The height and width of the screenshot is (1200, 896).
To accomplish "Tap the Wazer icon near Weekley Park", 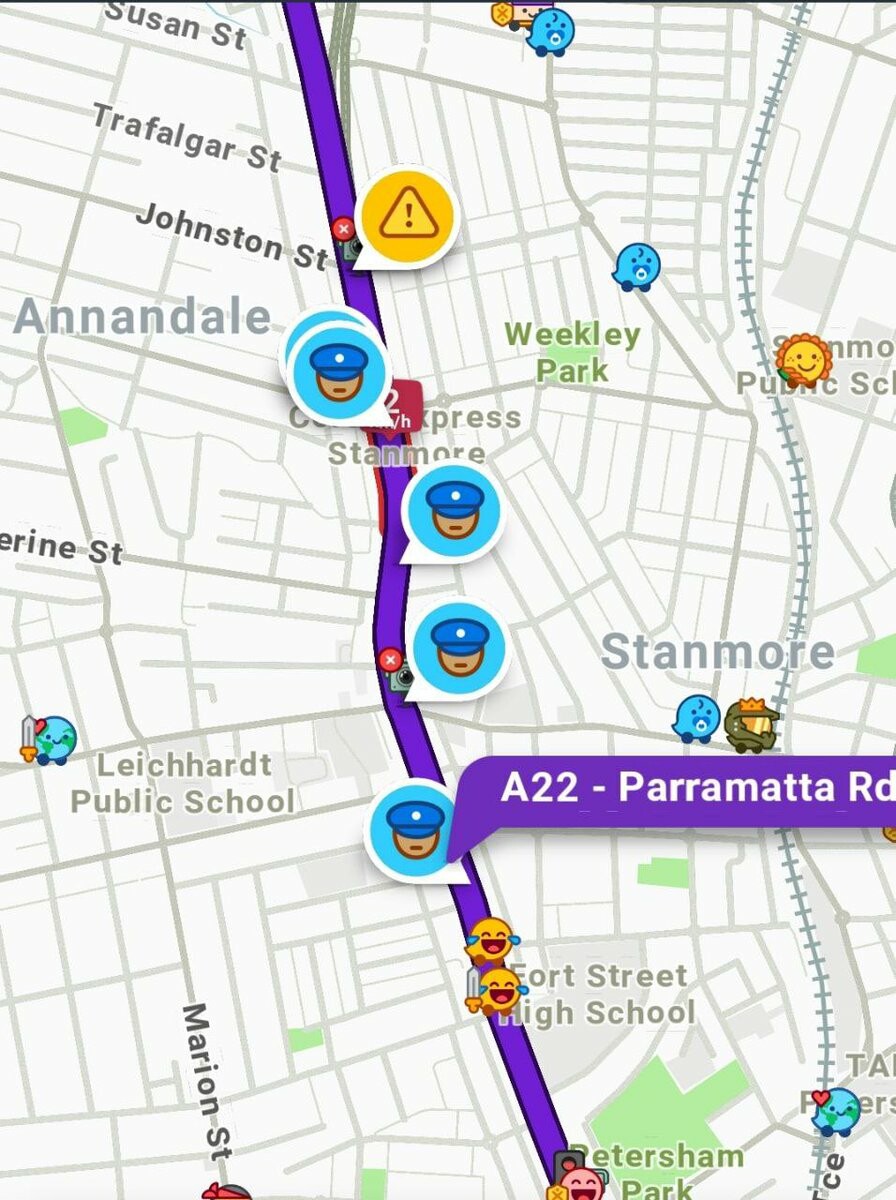I will tap(637, 267).
